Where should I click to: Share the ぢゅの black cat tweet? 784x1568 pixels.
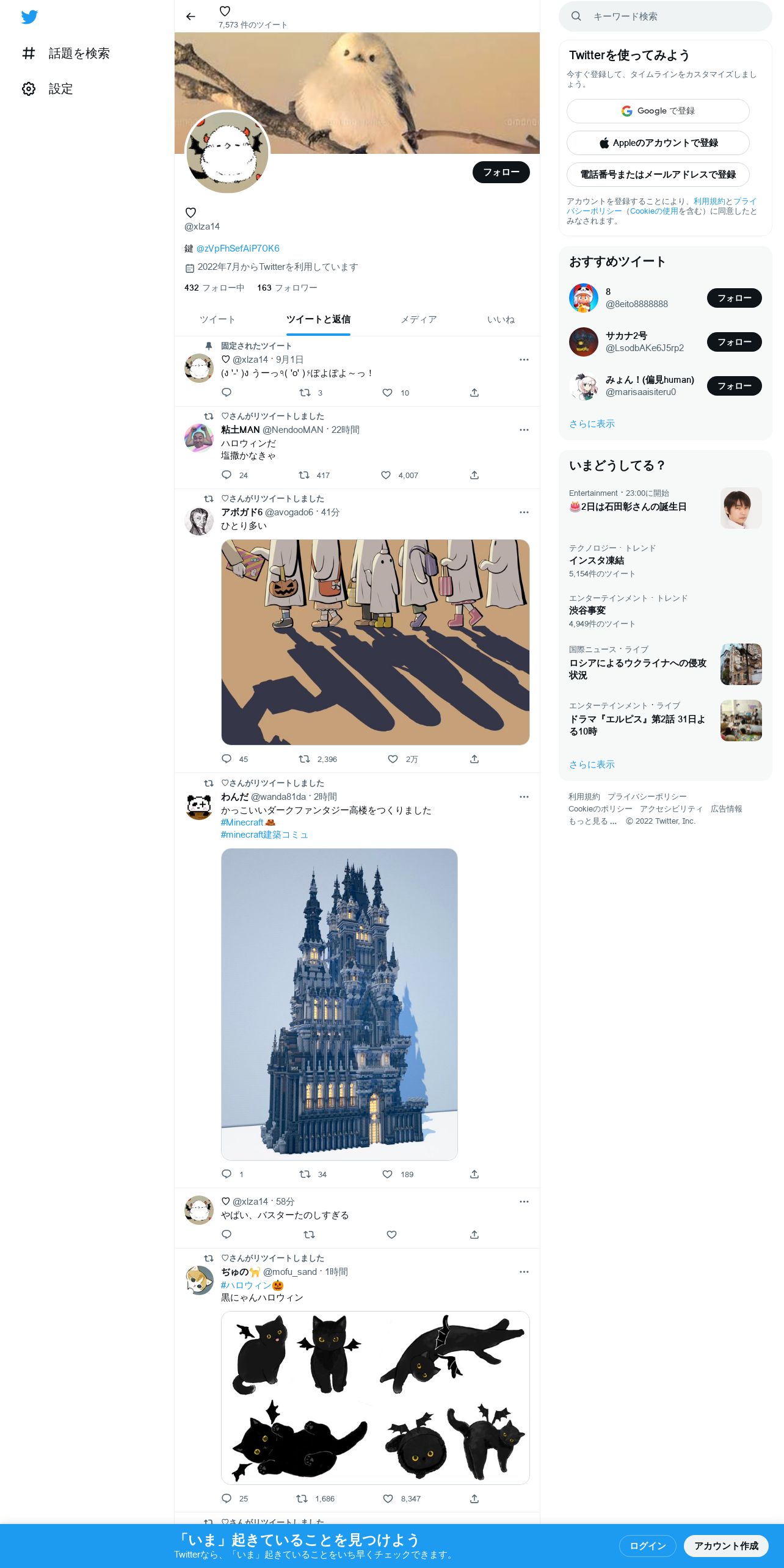point(474,1498)
